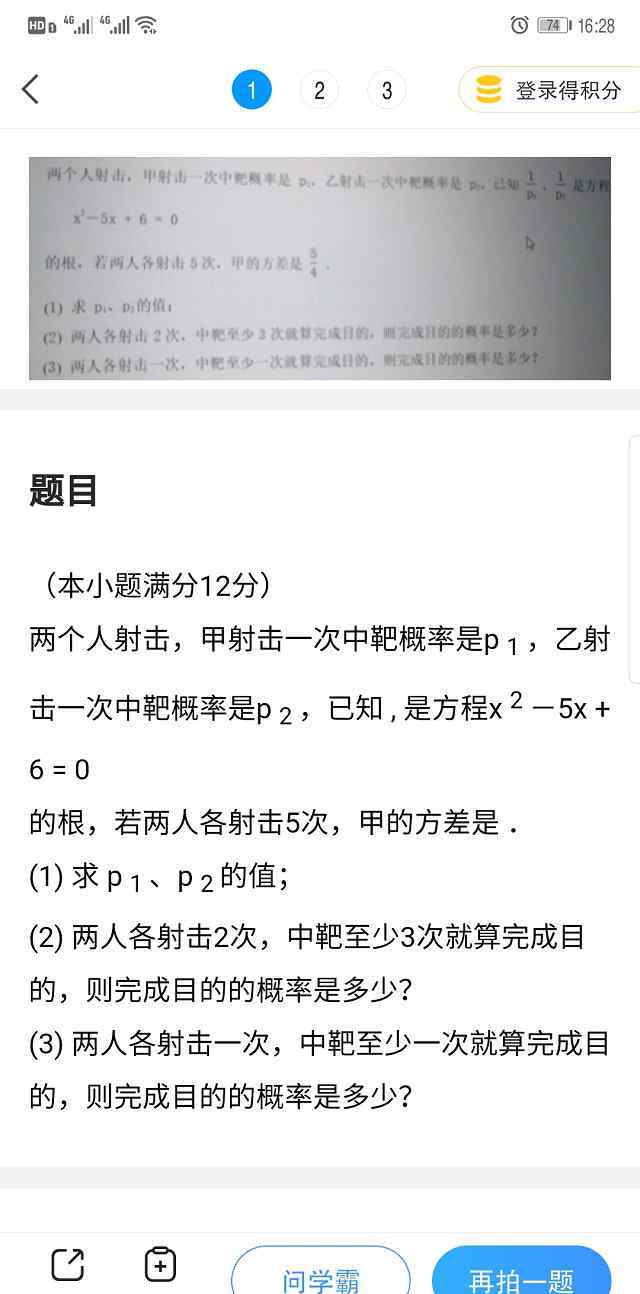This screenshot has width=640, height=1294.
Task: Ask a top student via 问学霸
Action: (321, 1270)
